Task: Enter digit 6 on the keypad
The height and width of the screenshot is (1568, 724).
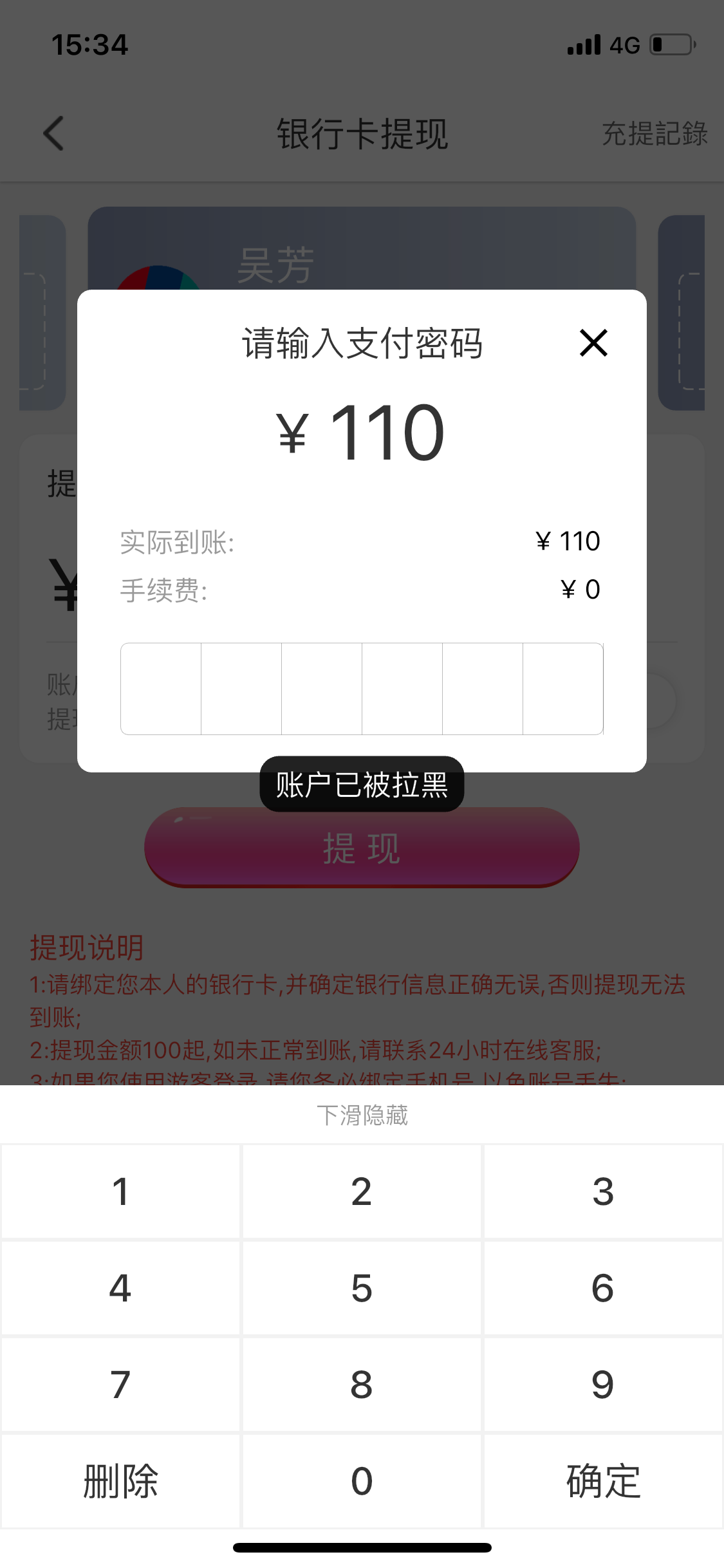Action: pos(603,1288)
